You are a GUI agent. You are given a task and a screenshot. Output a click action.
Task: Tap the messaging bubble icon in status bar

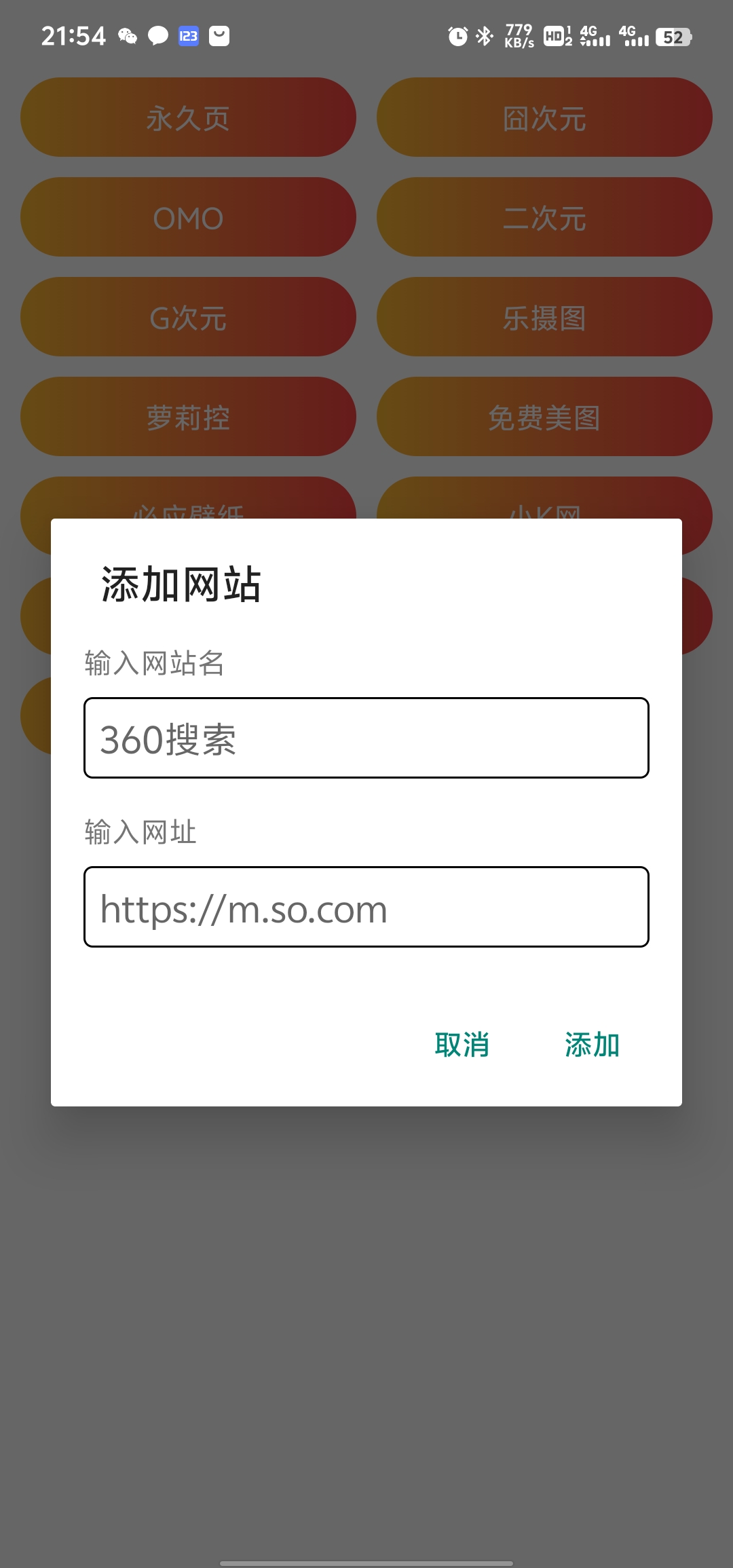(156, 35)
